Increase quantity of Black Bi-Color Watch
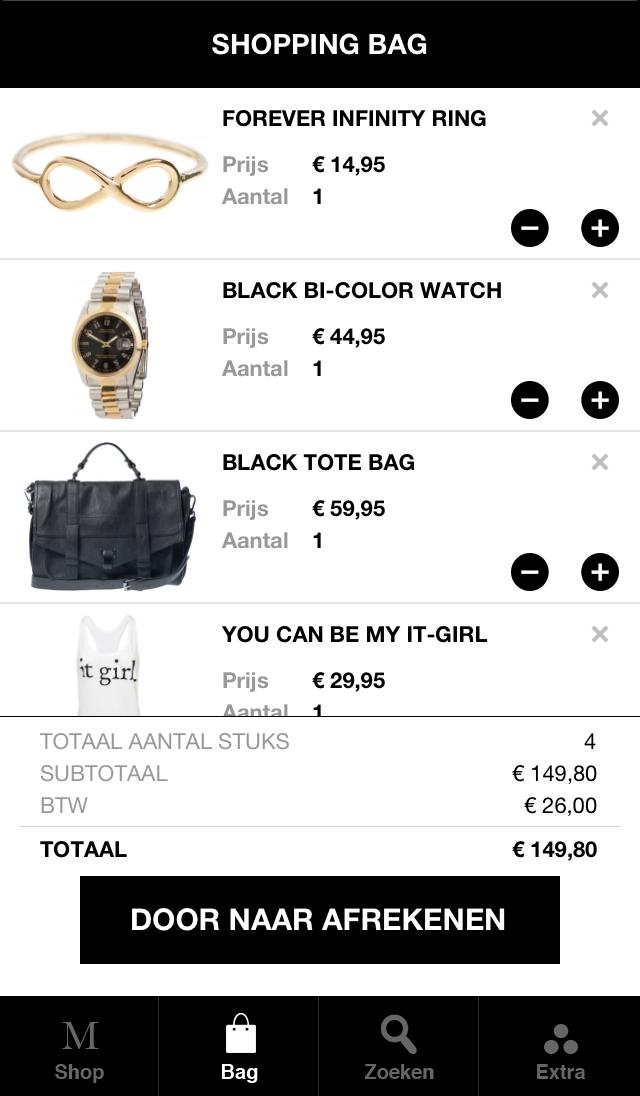This screenshot has height=1096, width=640. point(600,400)
